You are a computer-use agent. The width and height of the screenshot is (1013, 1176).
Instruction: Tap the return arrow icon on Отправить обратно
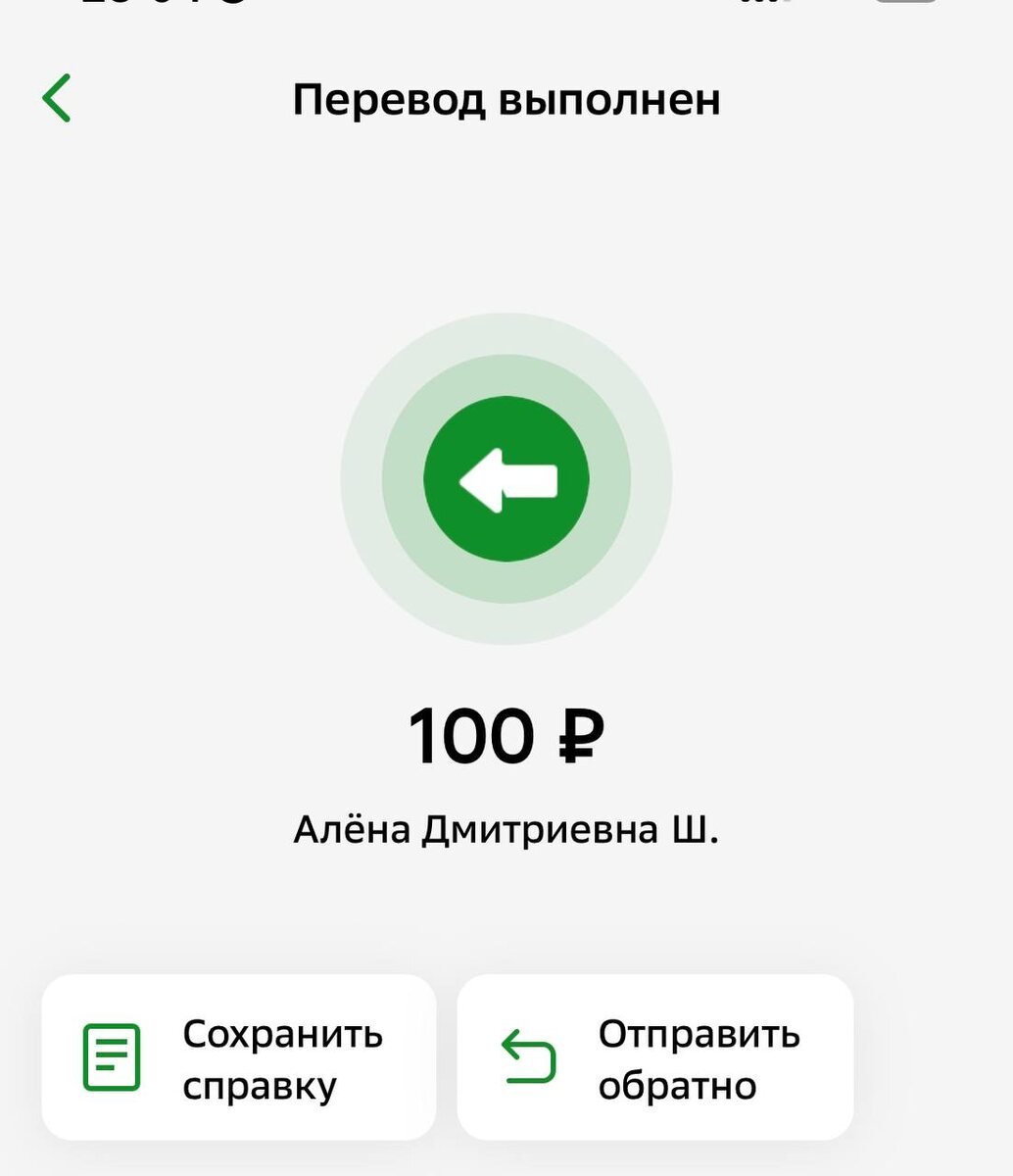pos(528,1056)
